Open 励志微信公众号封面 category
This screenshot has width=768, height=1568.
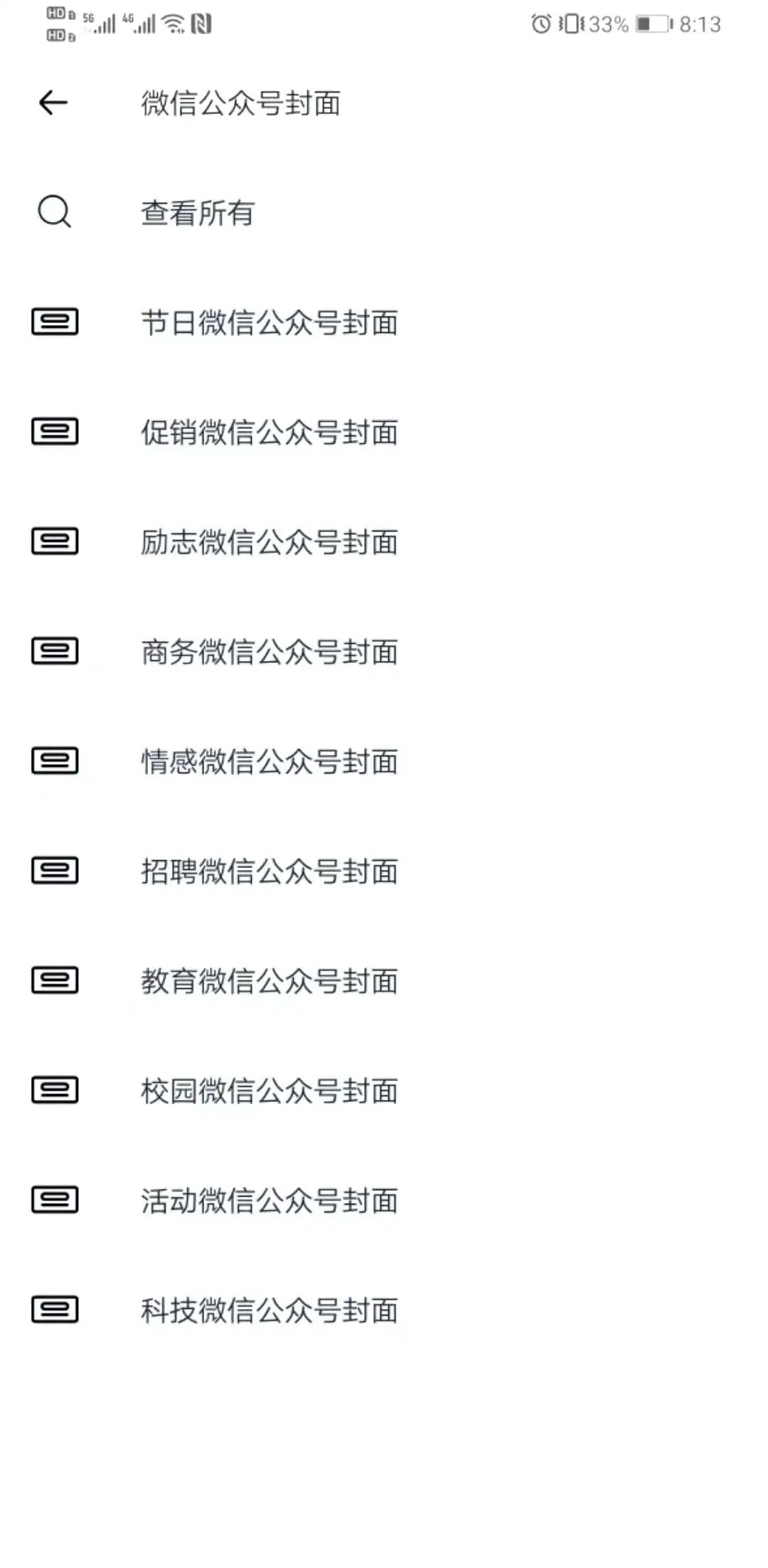coord(384,541)
